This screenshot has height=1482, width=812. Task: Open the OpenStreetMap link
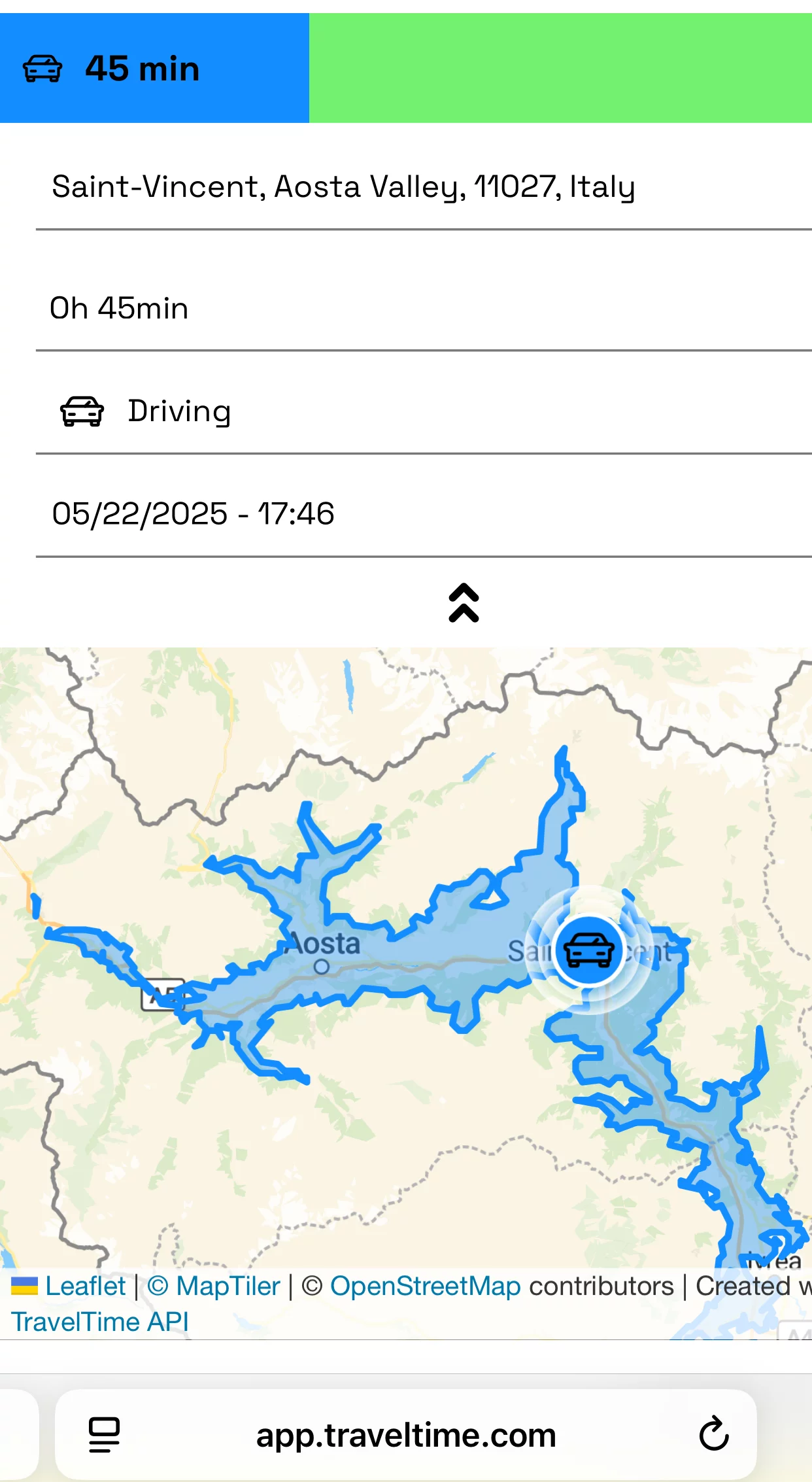[x=425, y=1286]
